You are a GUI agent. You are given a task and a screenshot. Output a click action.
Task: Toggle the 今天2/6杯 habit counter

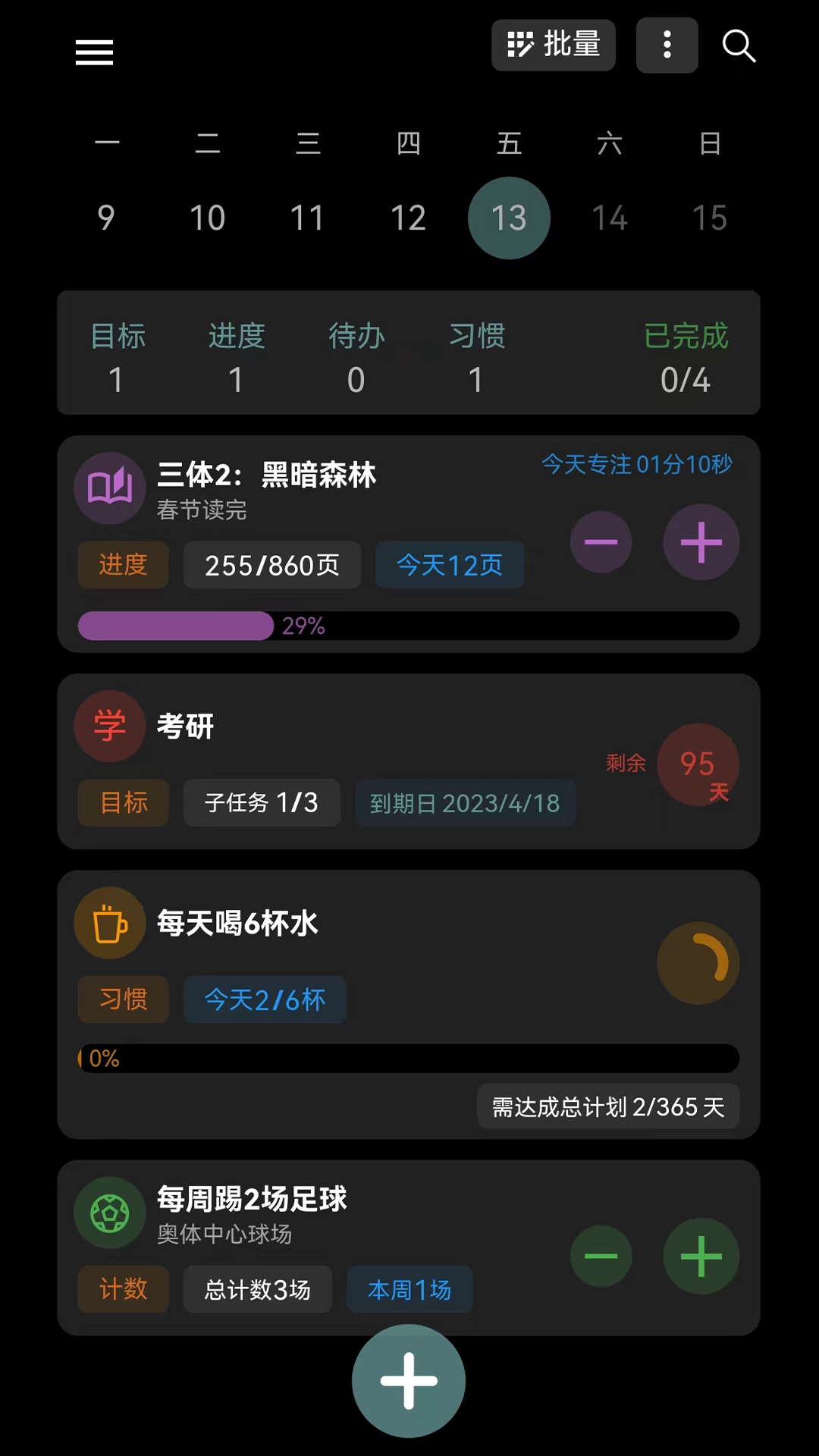click(x=265, y=999)
